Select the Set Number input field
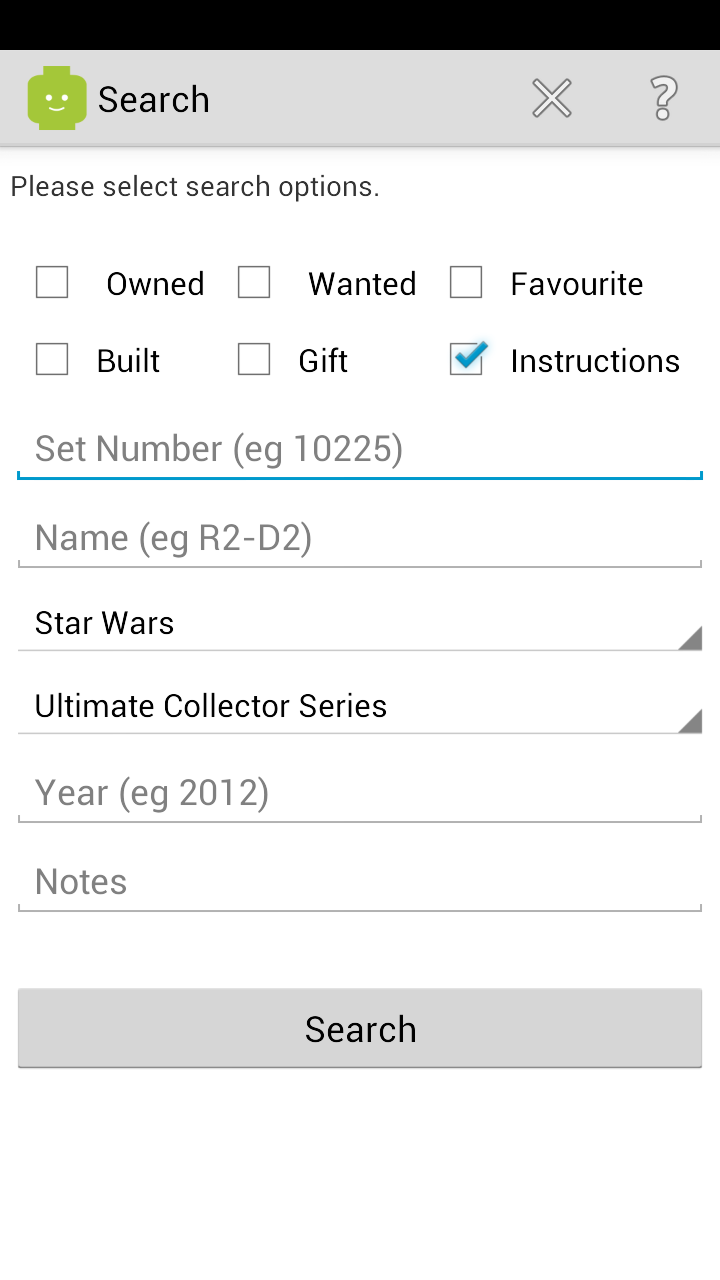This screenshot has height=1280, width=720. click(360, 448)
